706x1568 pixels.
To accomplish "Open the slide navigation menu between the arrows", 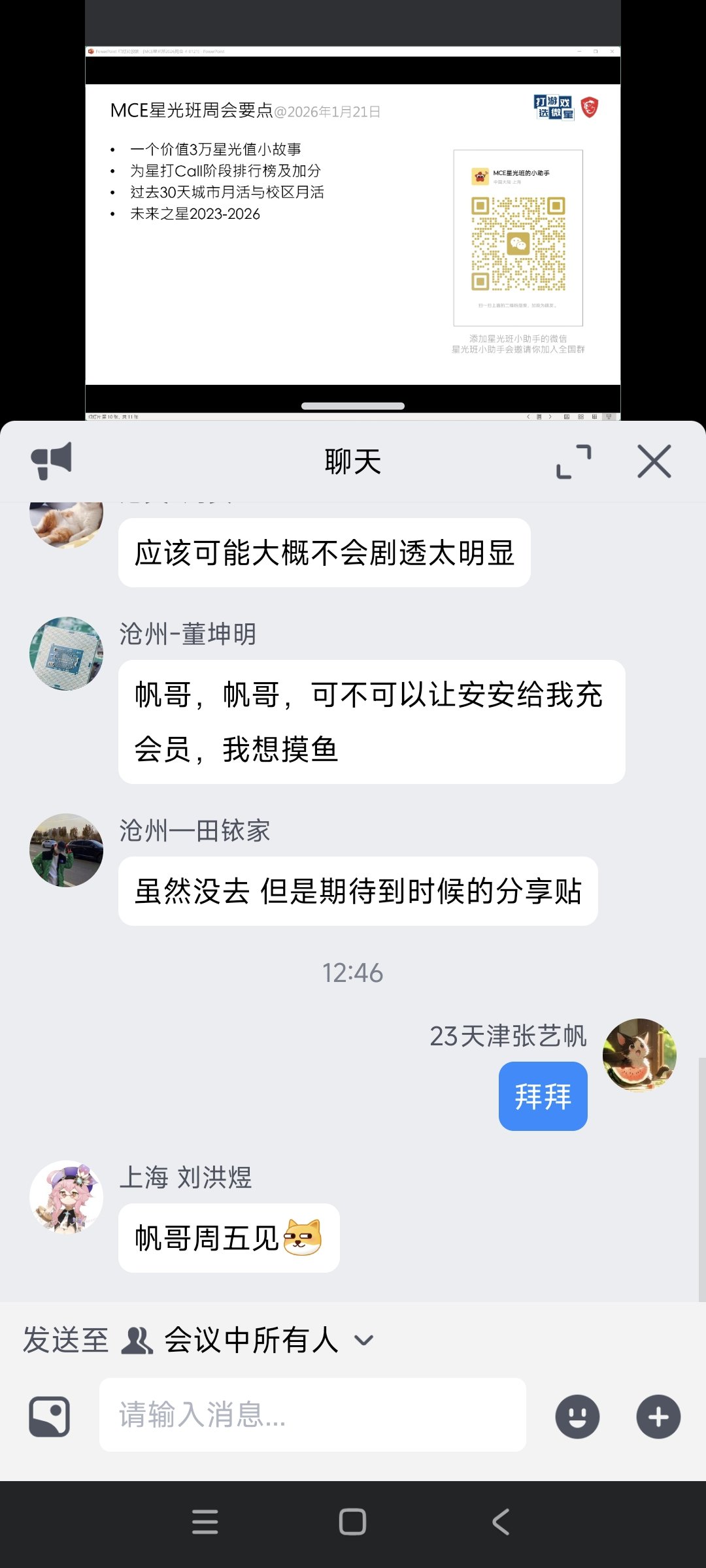I will [x=539, y=417].
